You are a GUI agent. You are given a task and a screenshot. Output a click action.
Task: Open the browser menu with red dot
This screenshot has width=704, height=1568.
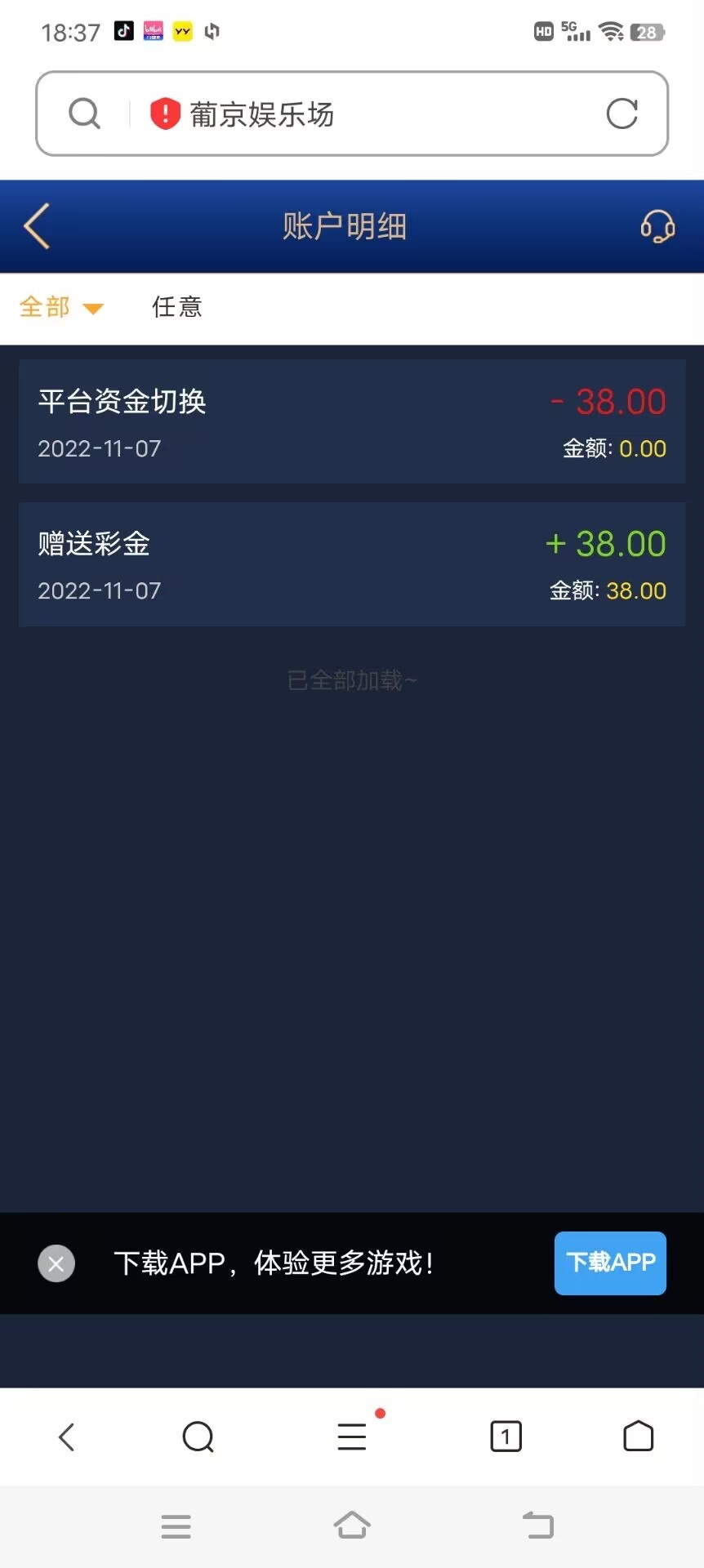coord(353,1437)
